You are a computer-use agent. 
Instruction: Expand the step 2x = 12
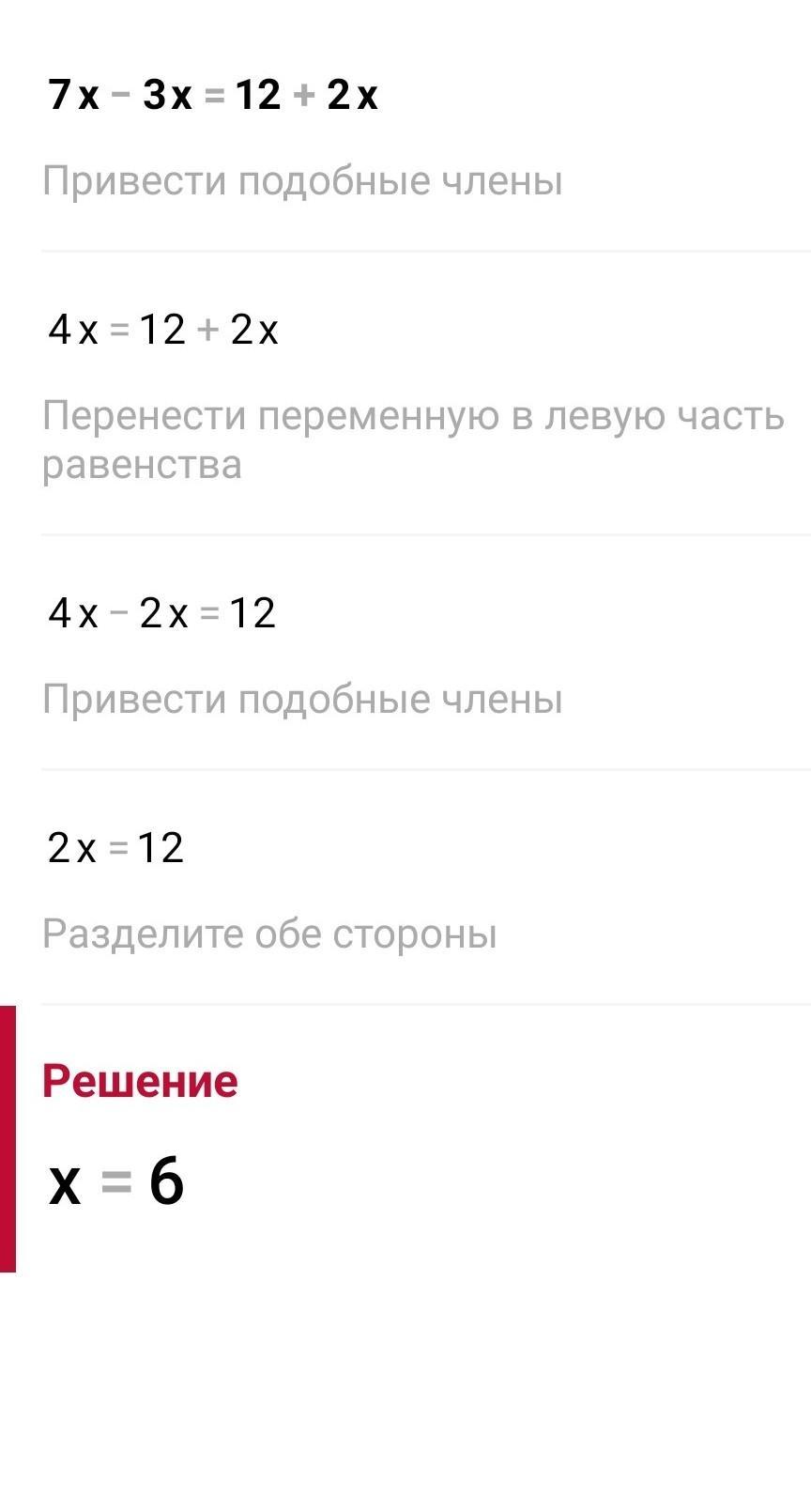tap(115, 848)
